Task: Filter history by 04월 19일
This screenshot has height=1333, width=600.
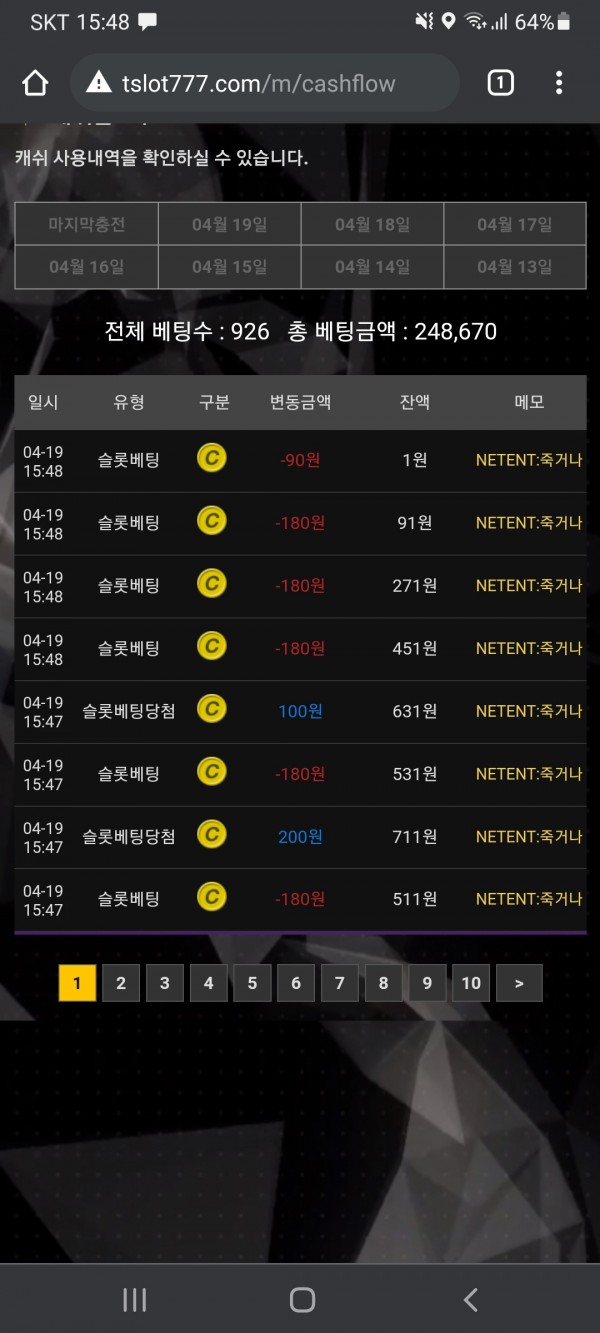Action: coord(229,224)
